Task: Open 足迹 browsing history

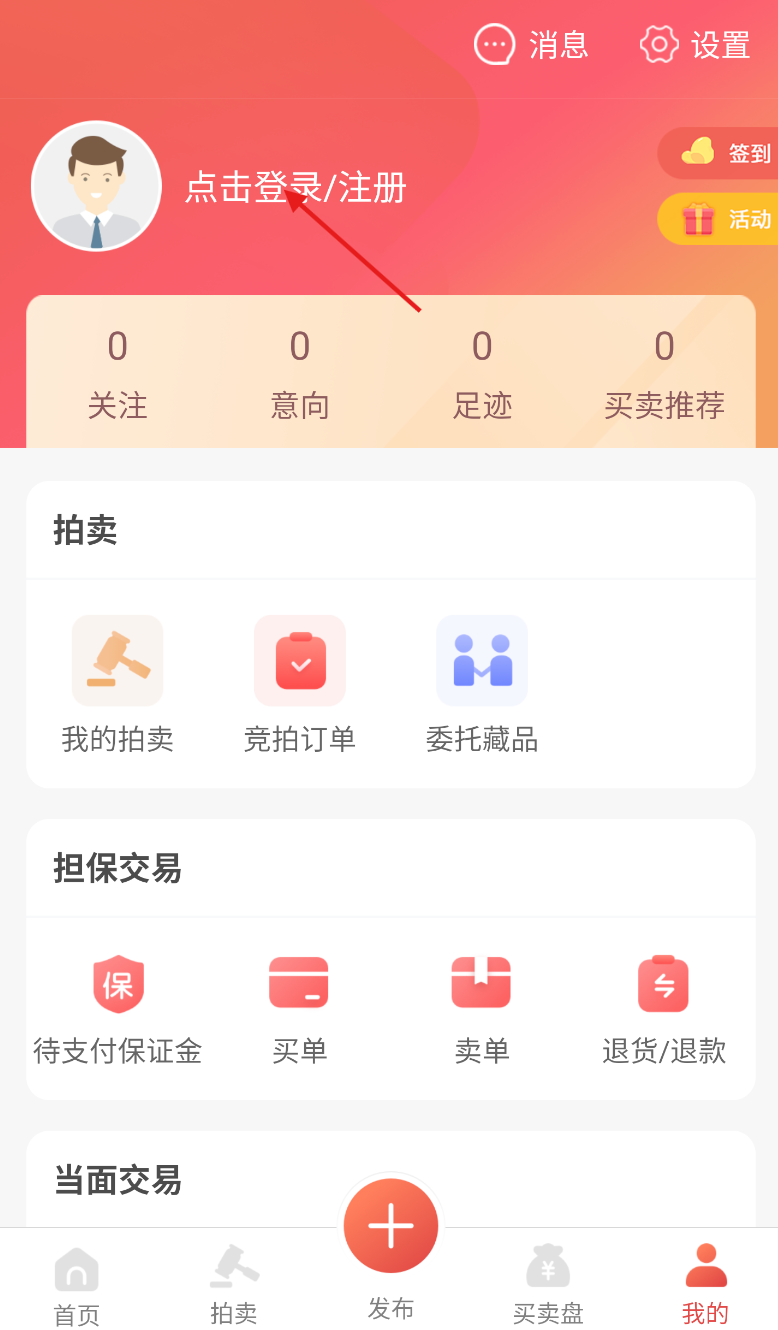Action: (482, 375)
